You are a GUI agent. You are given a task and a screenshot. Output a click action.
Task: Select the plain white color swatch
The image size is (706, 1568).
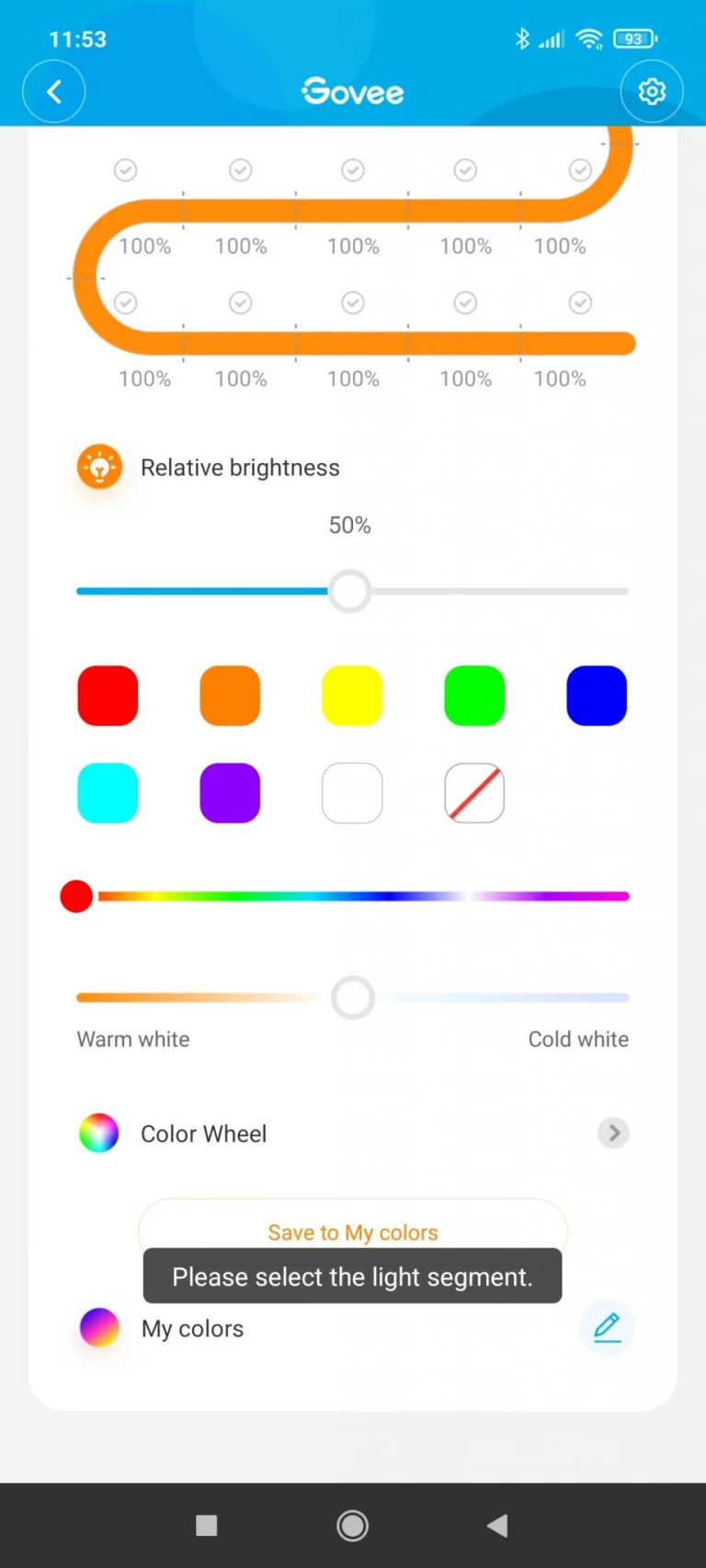point(351,792)
